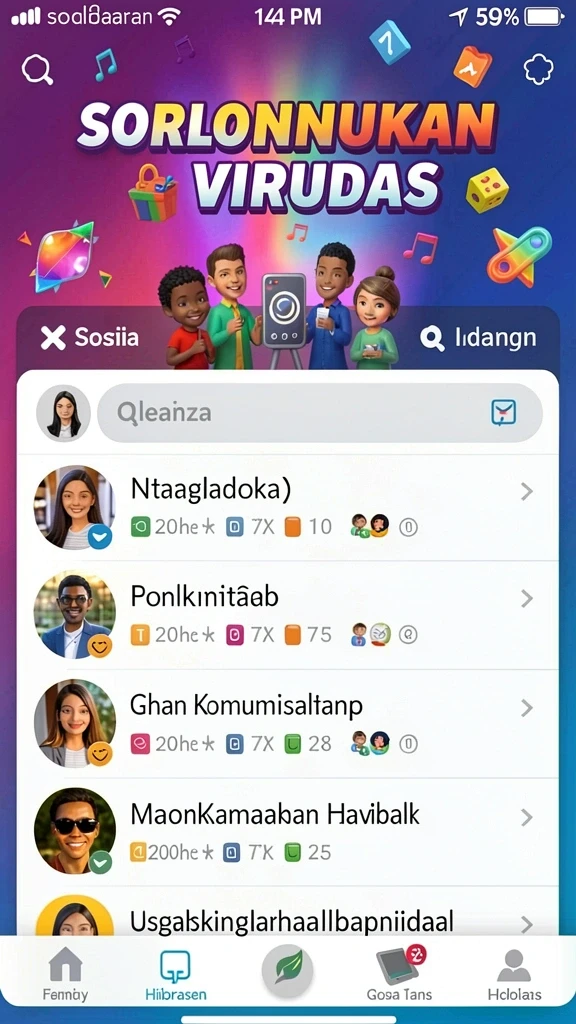Open the Ghan Komumisaltanp row
The image size is (576, 1024).
287,724
